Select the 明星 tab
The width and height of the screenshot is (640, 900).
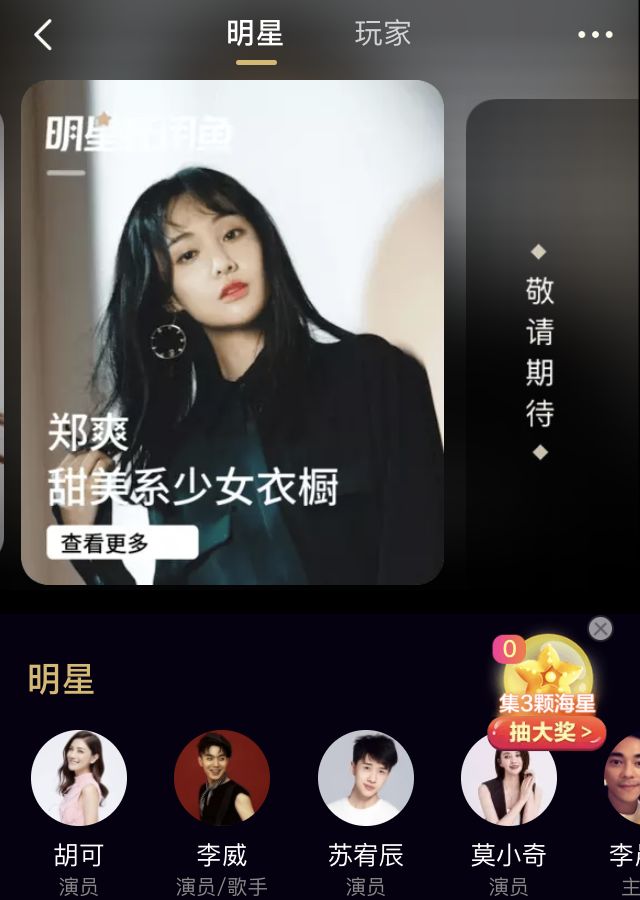point(255,34)
